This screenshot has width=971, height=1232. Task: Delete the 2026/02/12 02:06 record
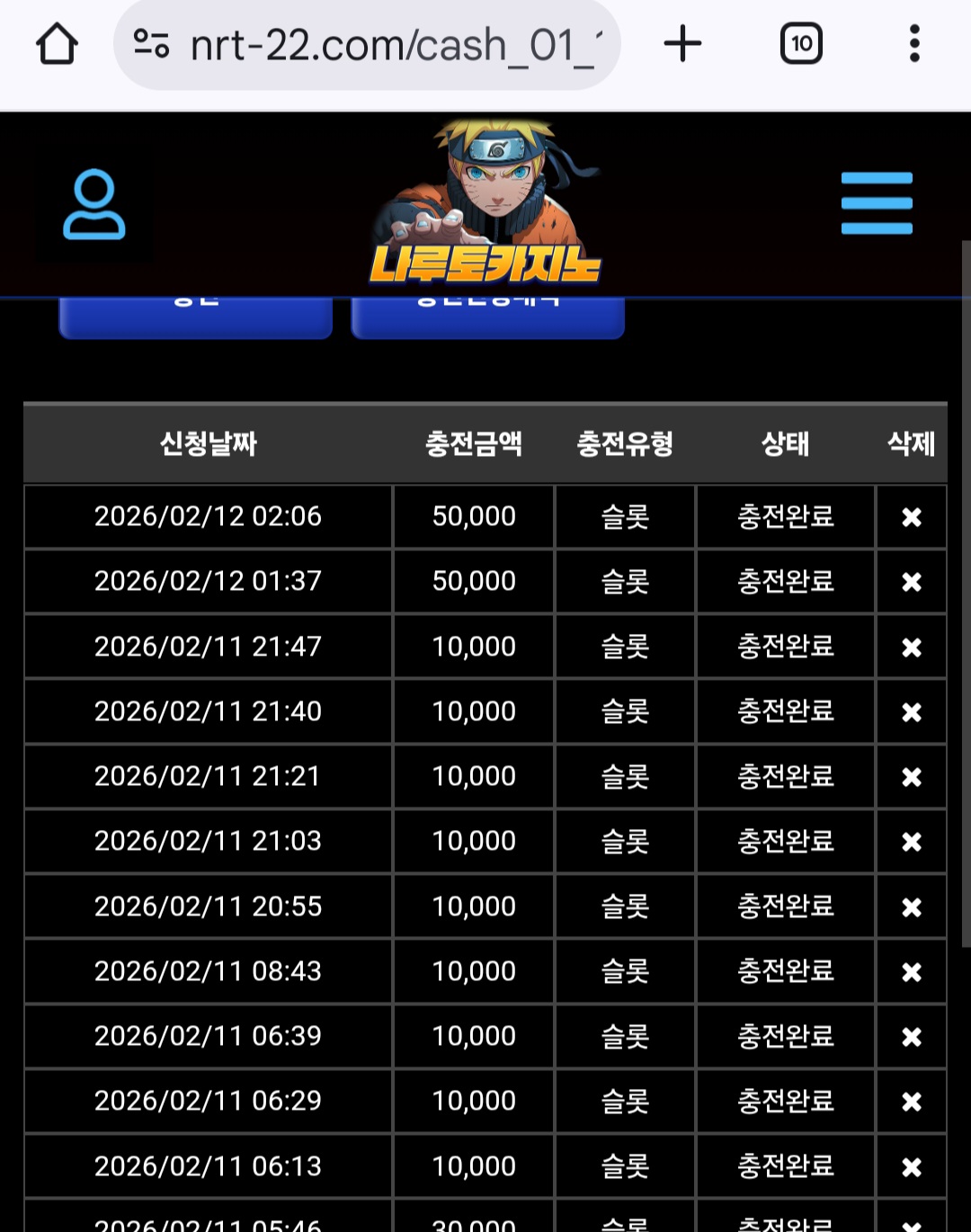pyautogui.click(x=912, y=517)
